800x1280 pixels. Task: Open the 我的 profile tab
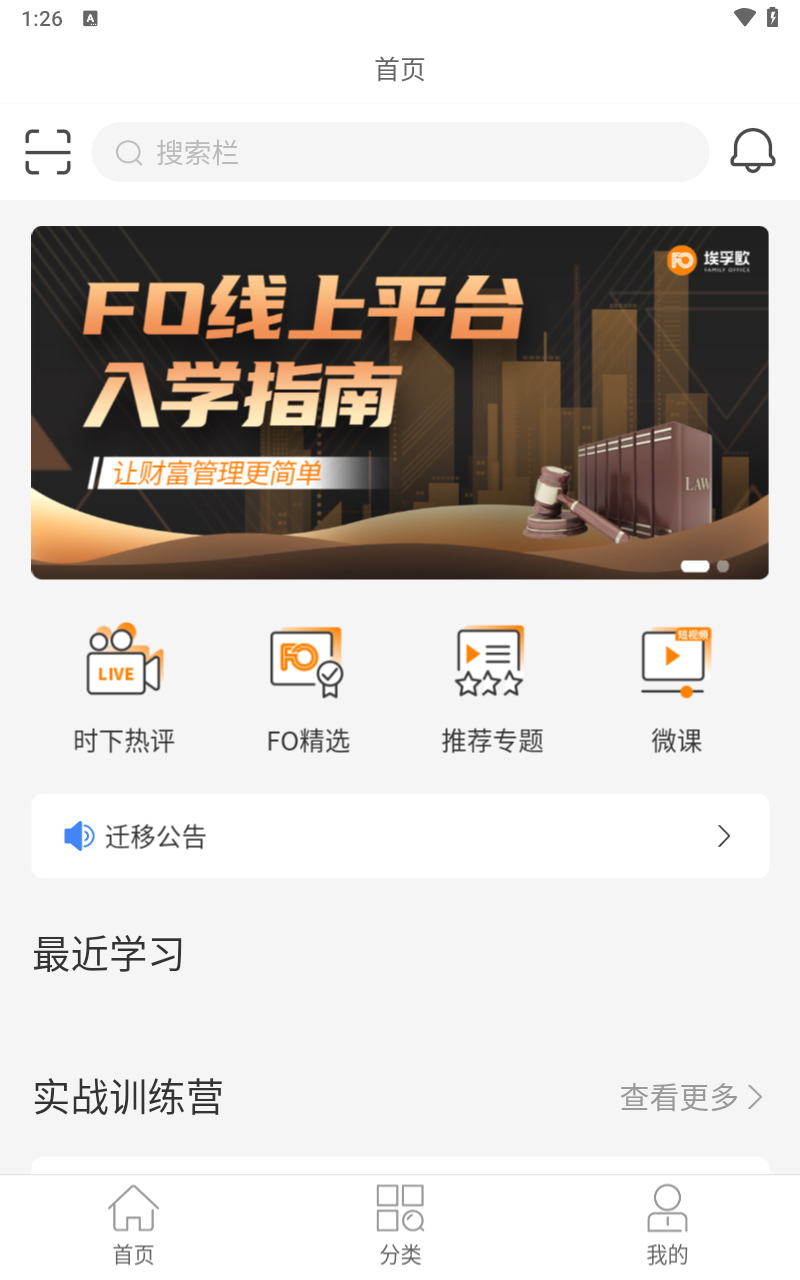[667, 1222]
